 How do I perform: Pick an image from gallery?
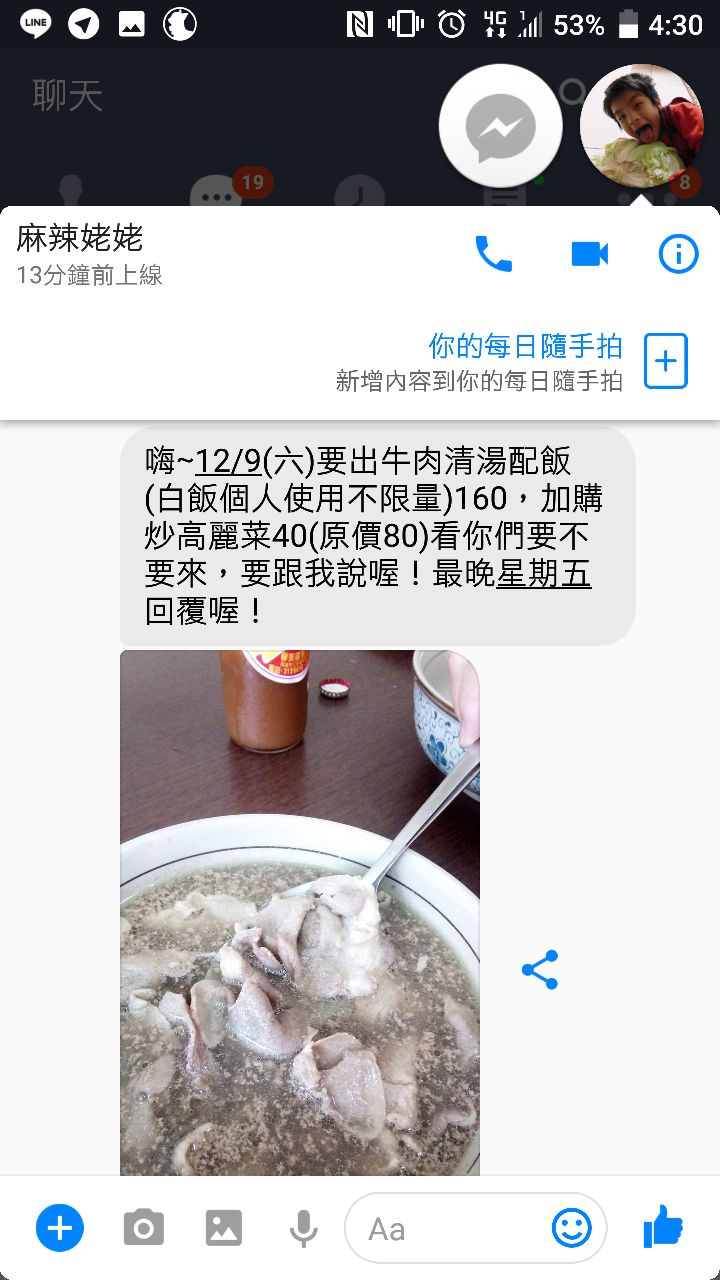(x=224, y=1228)
